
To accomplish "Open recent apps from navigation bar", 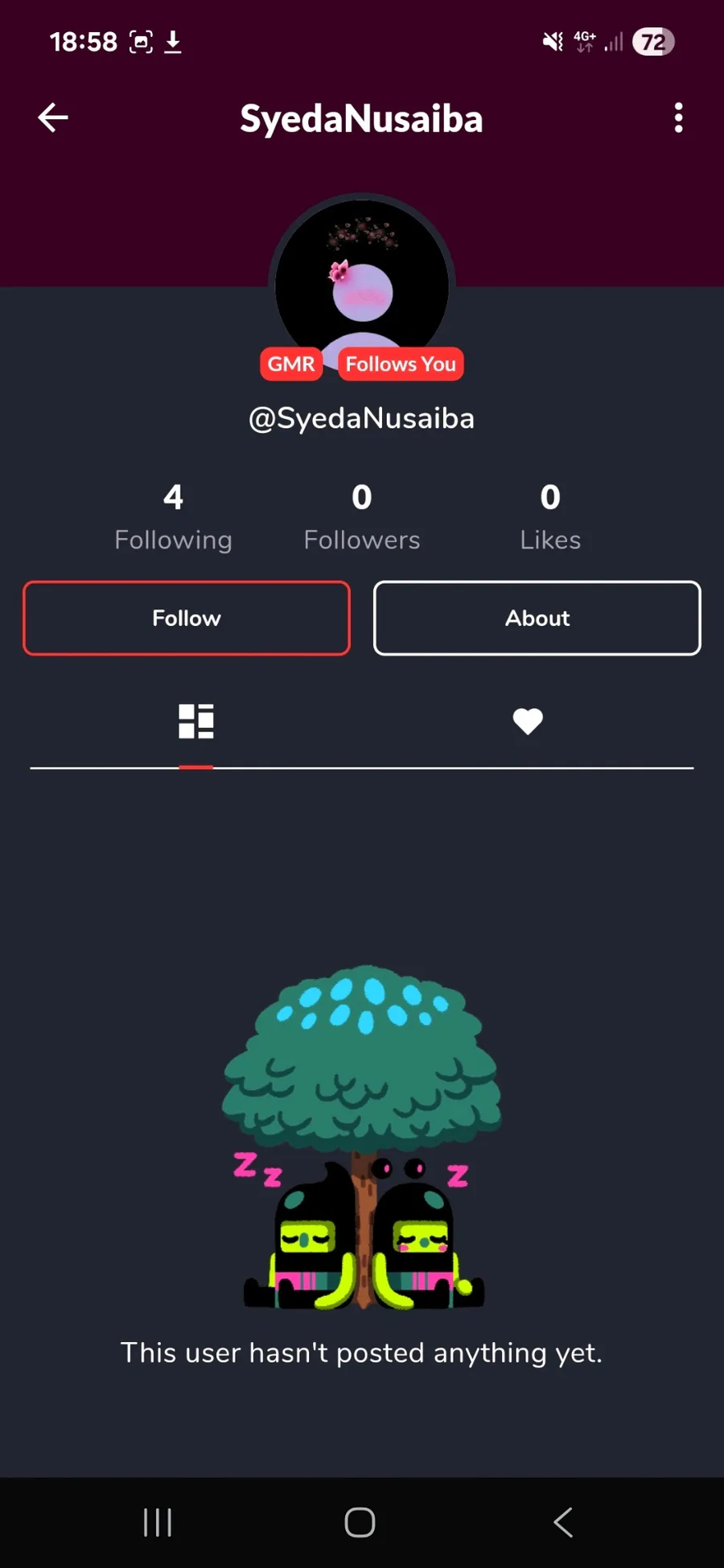I will coord(158,1522).
